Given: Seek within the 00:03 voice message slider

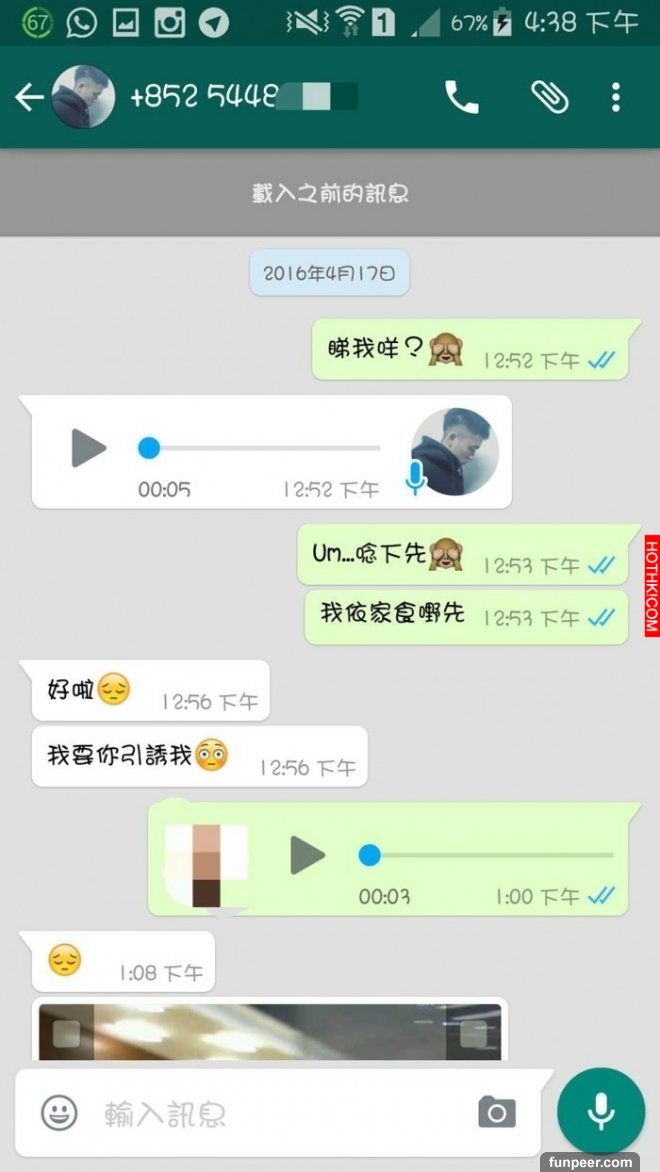Looking at the screenshot, I should [x=488, y=855].
